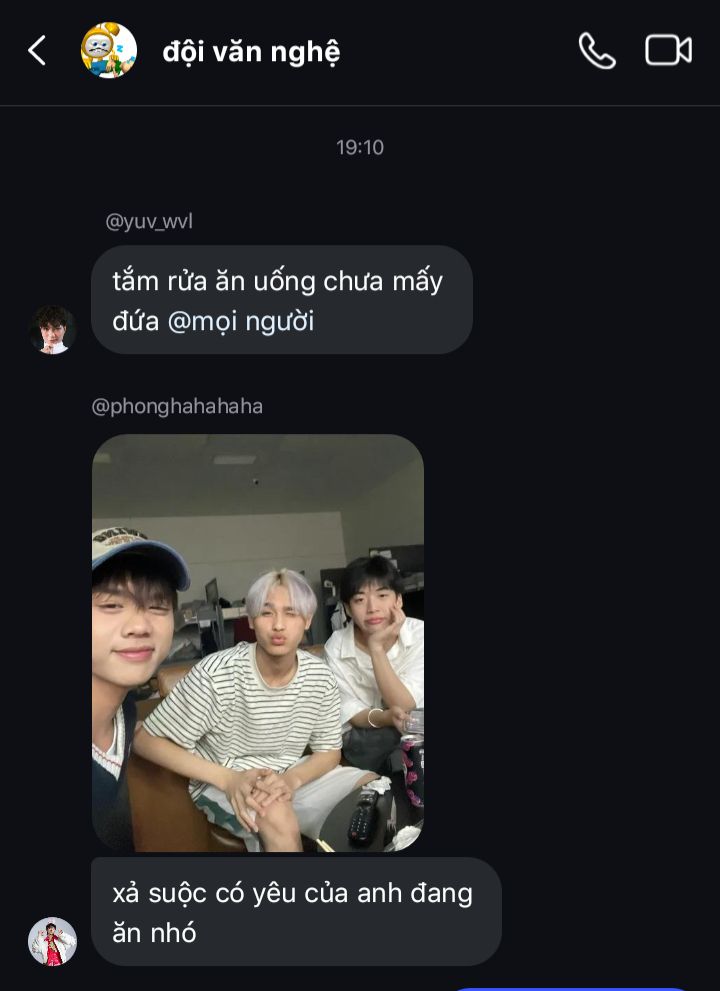The image size is (720, 991).
Task: Open the photo sent by phonghahahaha
Action: pos(258,642)
